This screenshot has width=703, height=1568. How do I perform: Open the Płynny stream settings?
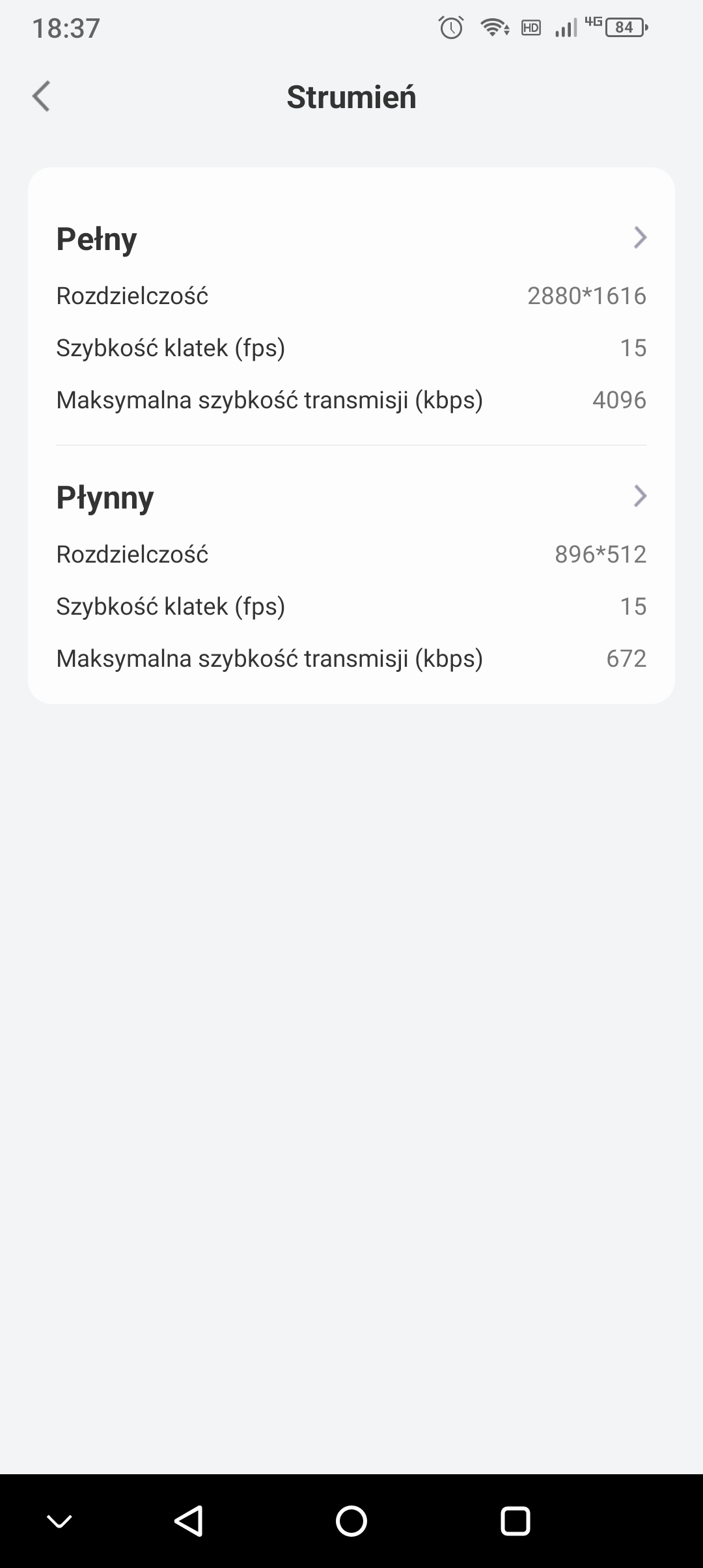tap(639, 497)
